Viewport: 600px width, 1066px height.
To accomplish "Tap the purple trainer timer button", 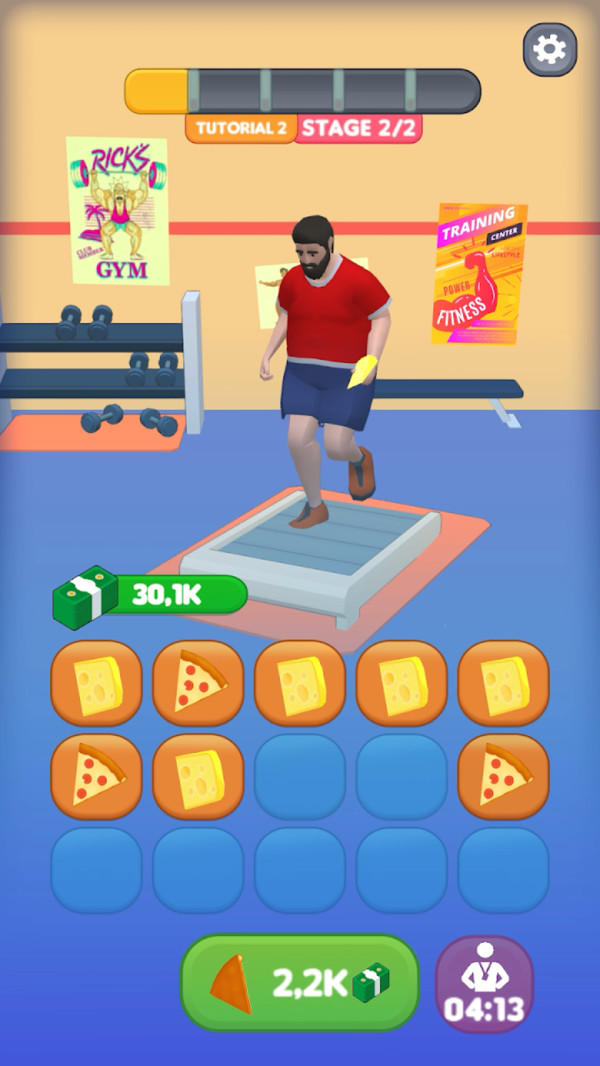I will (x=485, y=983).
